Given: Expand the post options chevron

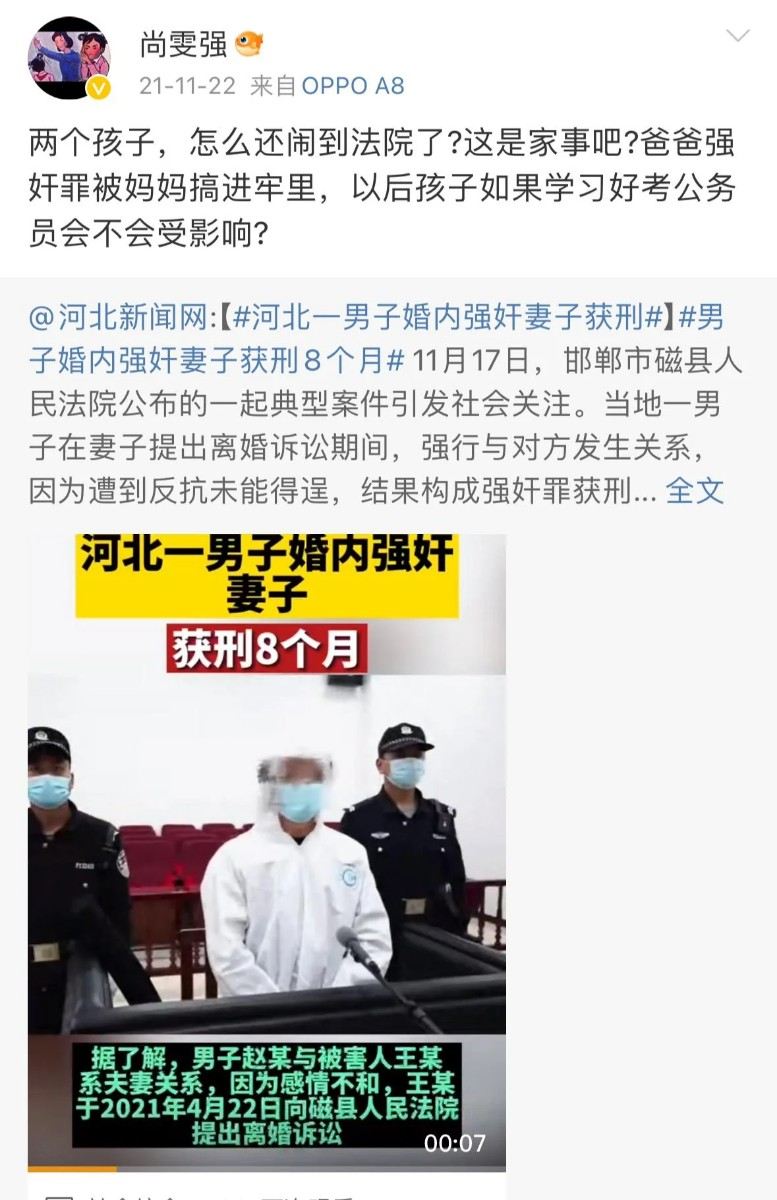Looking at the screenshot, I should tap(737, 37).
